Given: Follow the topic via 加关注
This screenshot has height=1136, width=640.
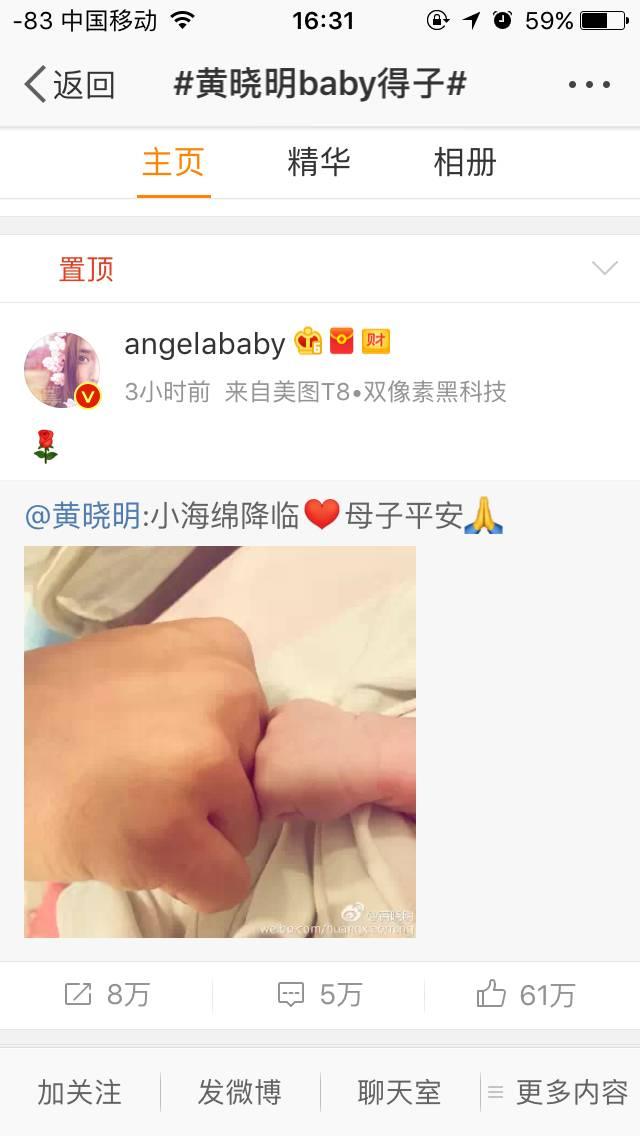Looking at the screenshot, I should [x=80, y=1092].
